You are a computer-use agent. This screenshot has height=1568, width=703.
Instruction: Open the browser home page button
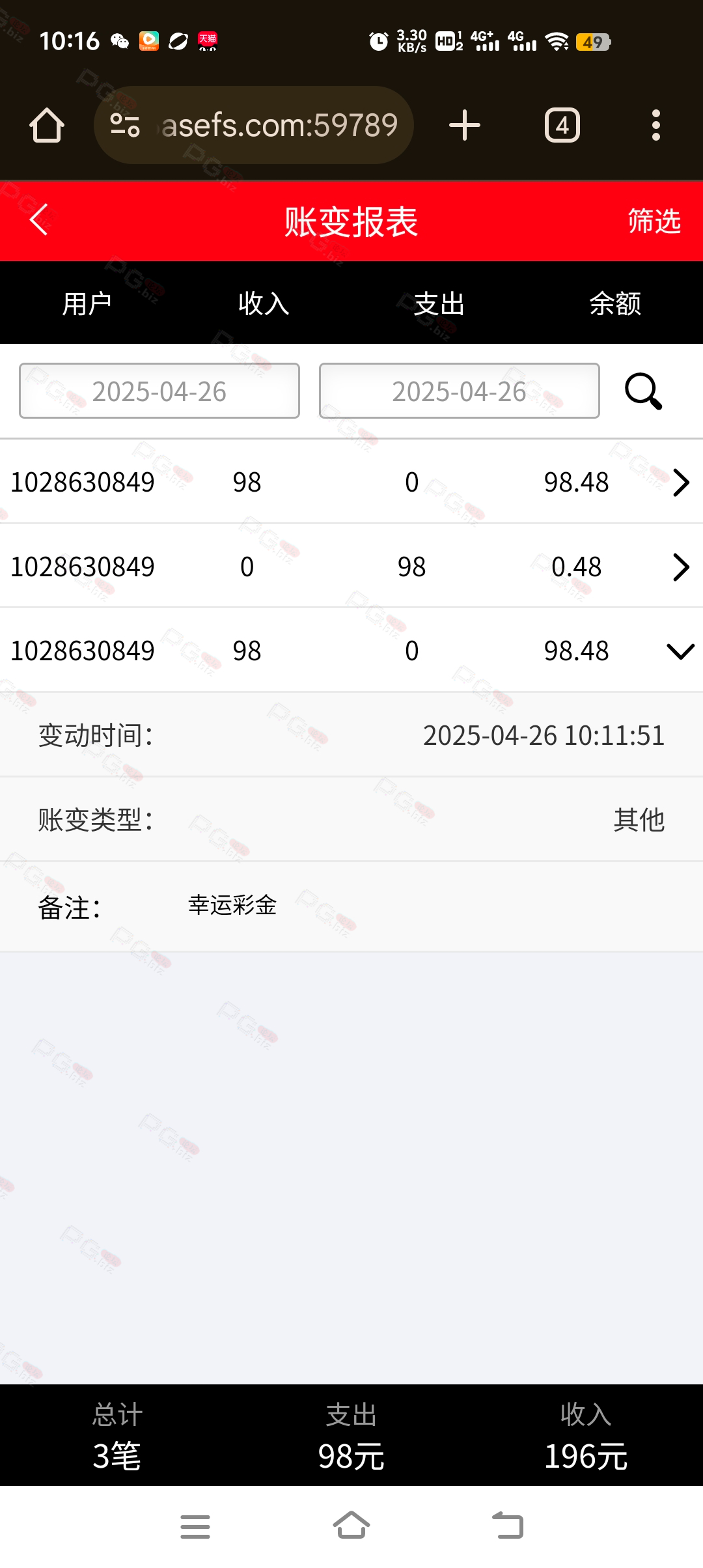coord(47,125)
